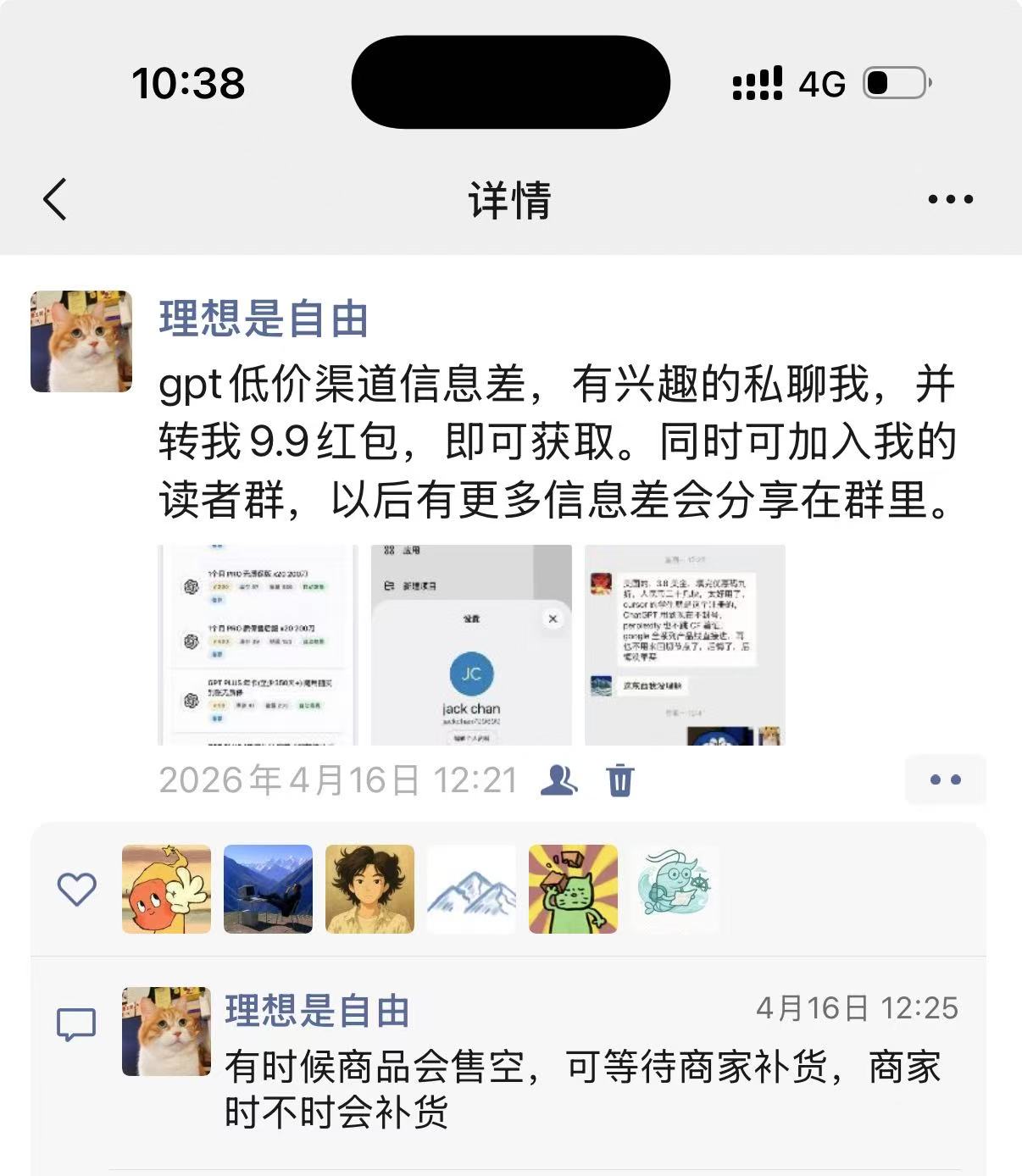The image size is (1022, 1176).
Task: View the first image showing GPT price list
Action: (258, 645)
